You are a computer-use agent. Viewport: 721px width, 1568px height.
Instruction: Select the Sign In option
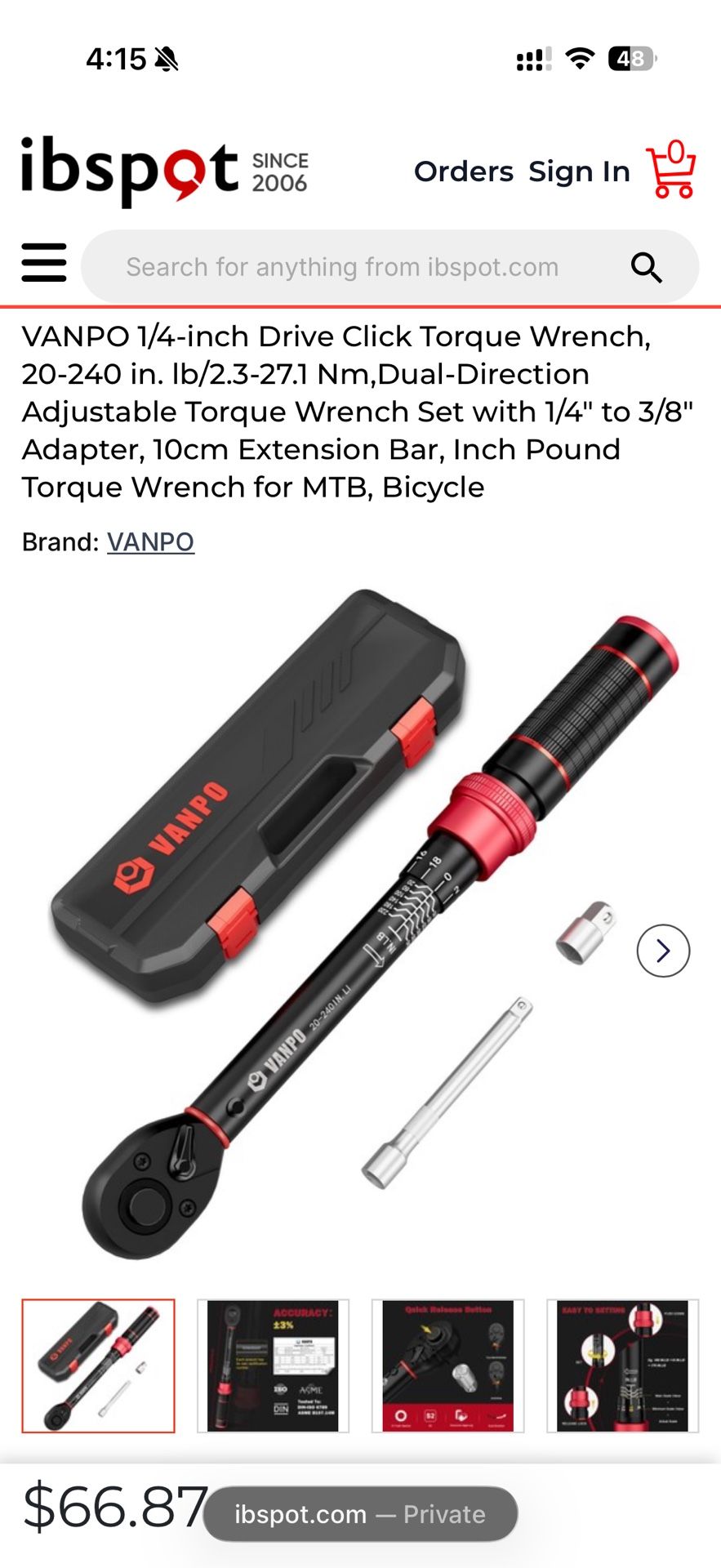point(580,171)
